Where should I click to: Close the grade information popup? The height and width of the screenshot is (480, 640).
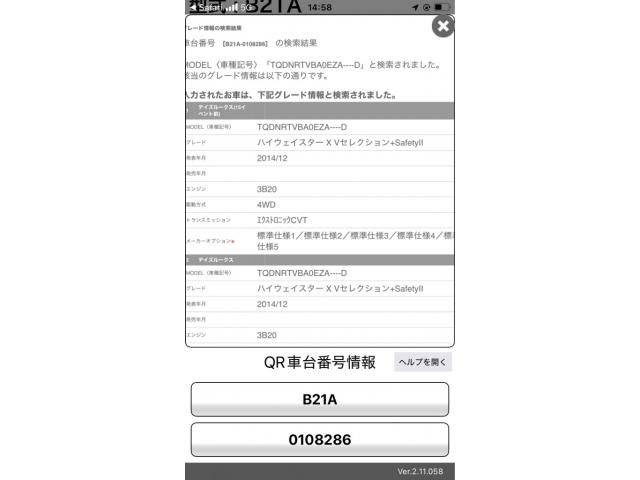[442, 26]
